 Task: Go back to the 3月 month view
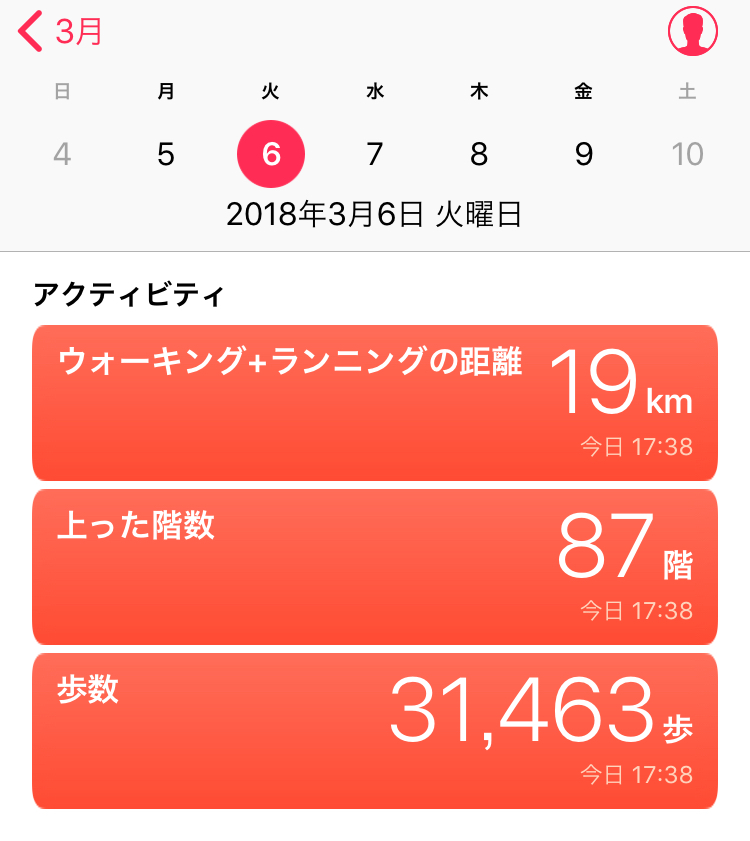click(61, 32)
